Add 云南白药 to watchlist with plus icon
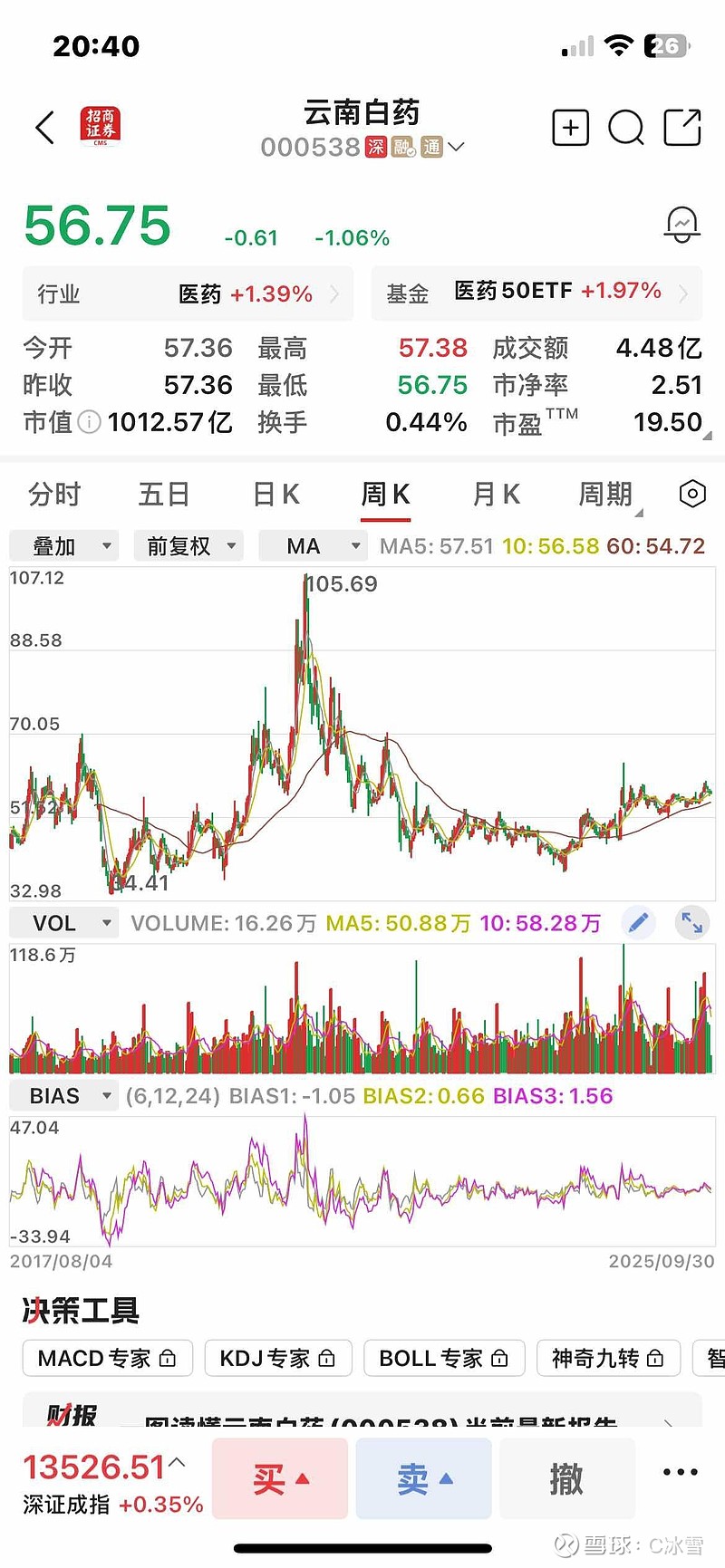Screen dimensions: 725x1568 click(570, 128)
